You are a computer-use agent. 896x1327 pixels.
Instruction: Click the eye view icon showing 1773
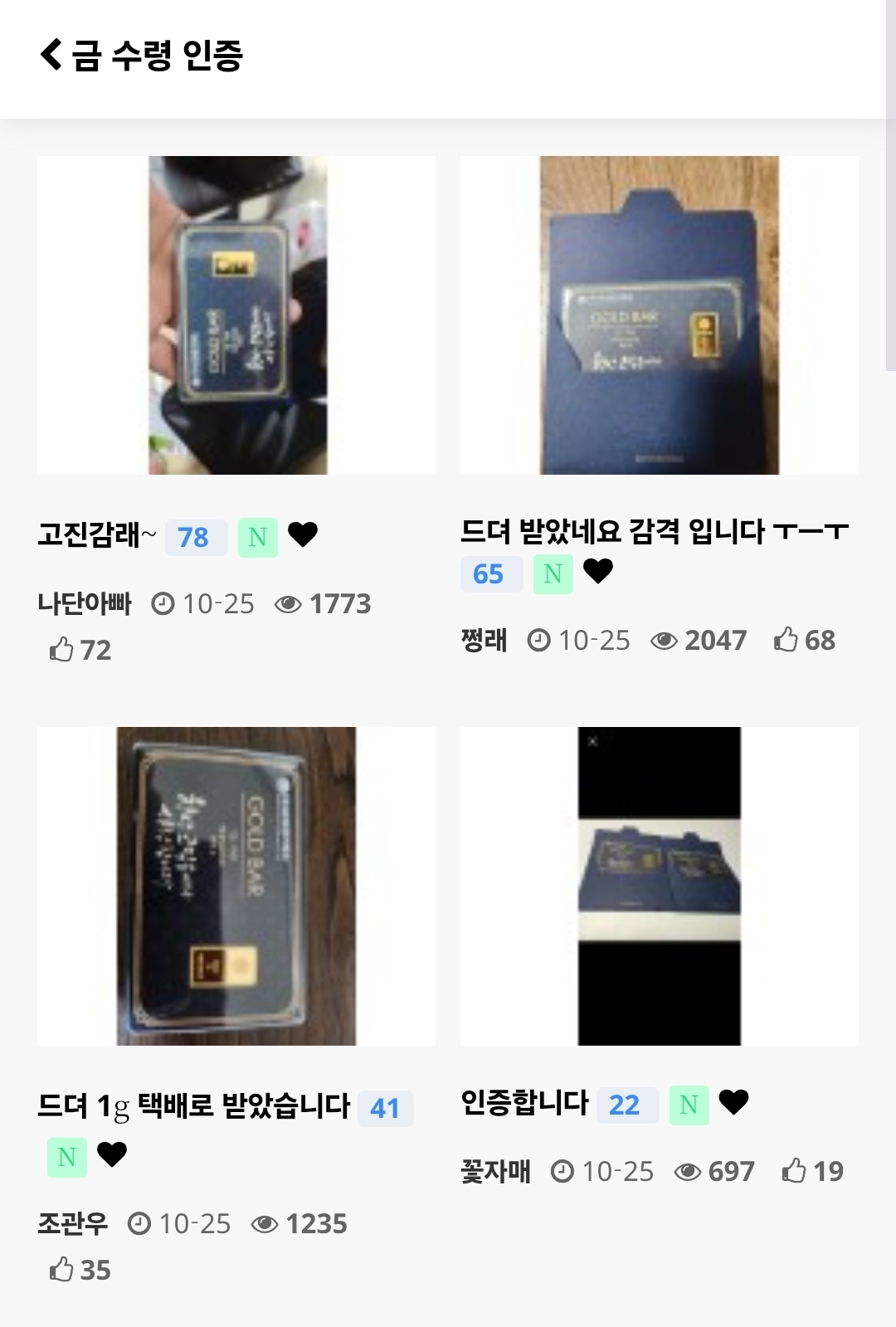click(289, 604)
